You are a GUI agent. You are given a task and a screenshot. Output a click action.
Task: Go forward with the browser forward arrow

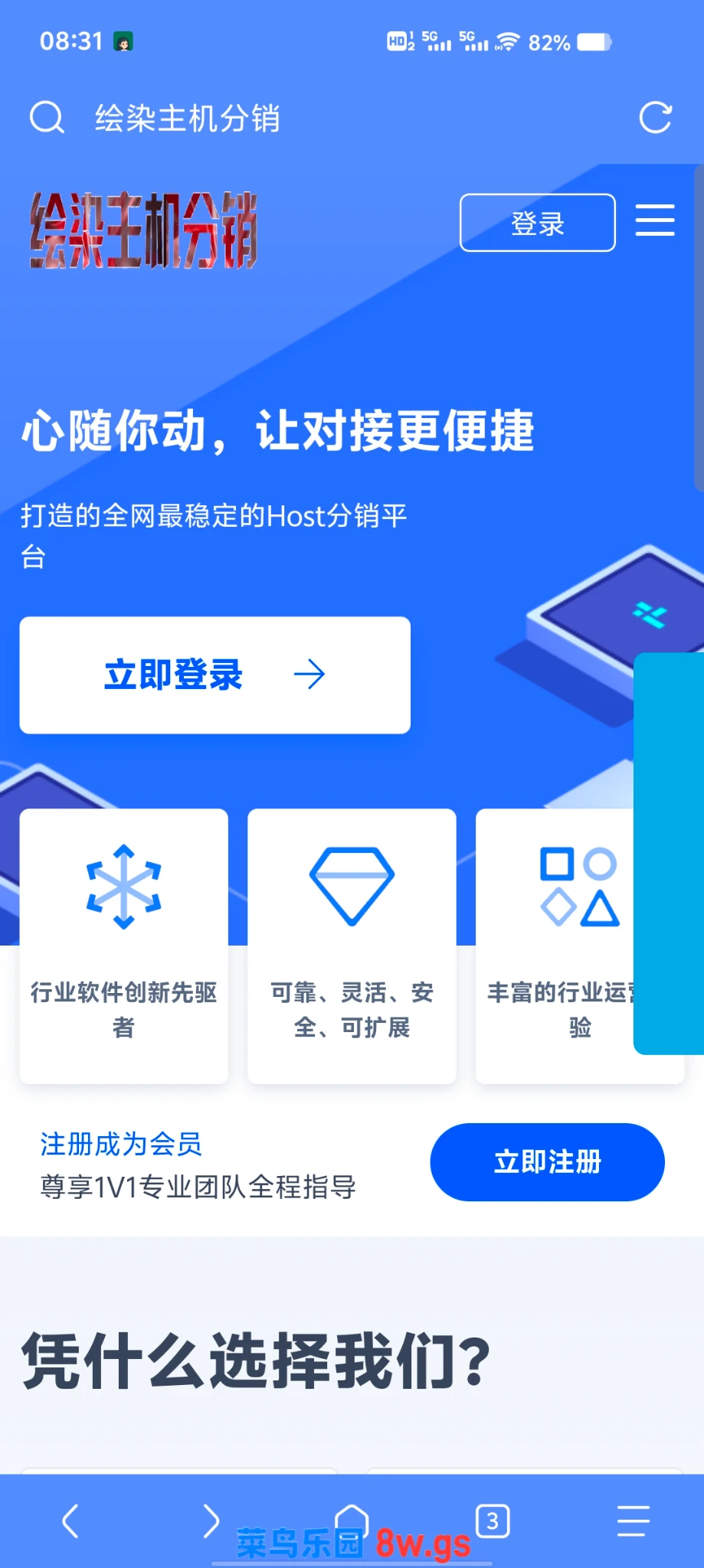(211, 1521)
